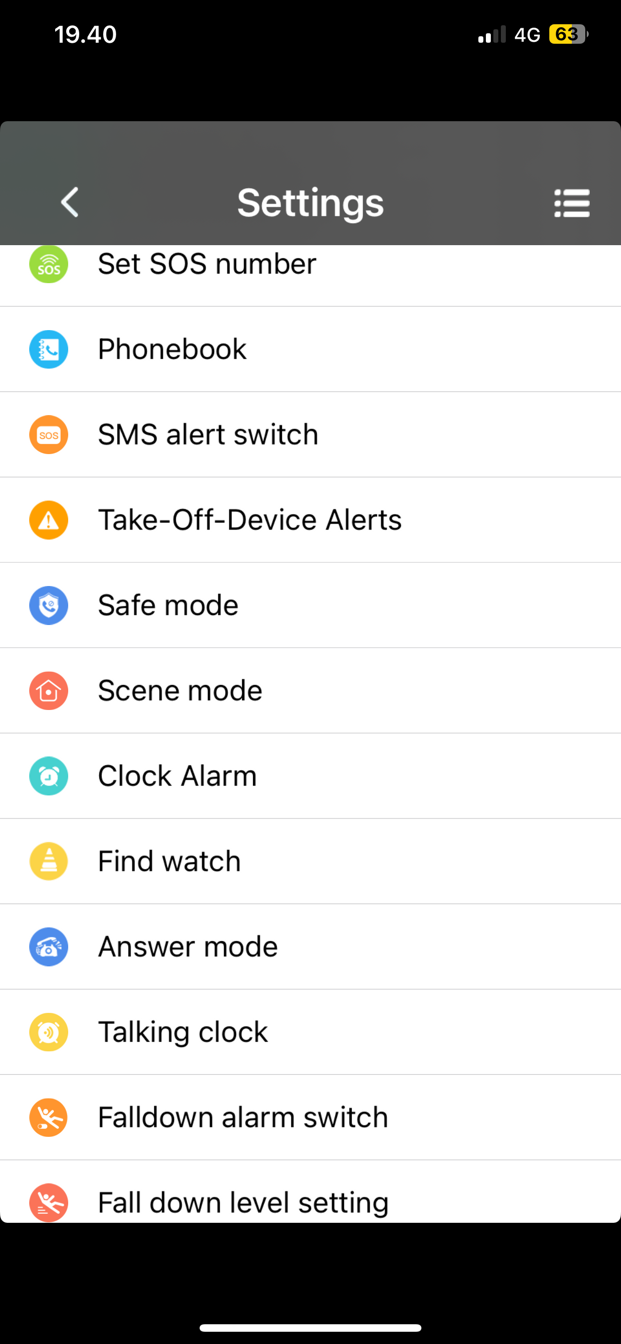Viewport: 621px width, 1344px height.
Task: Choose Scene mode
Action: point(310,690)
